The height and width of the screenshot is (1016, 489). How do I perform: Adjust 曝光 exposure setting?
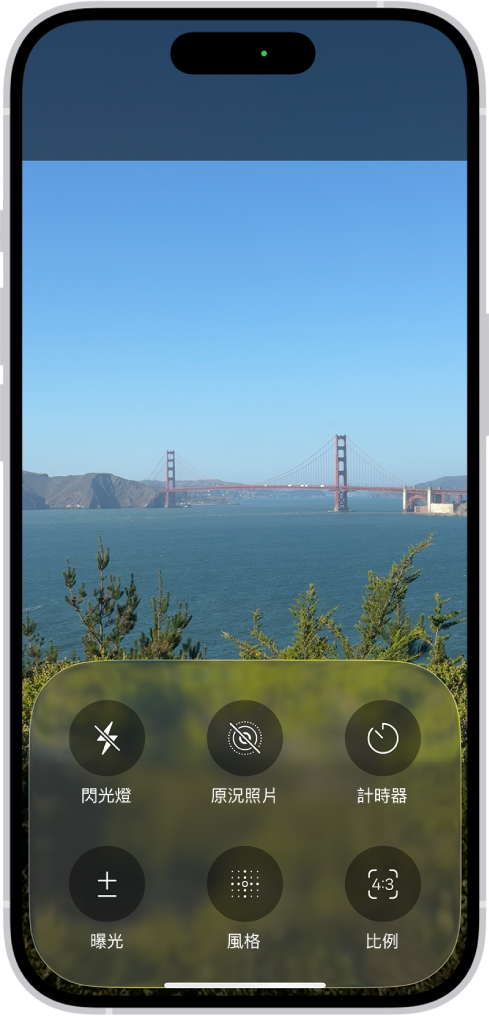click(x=107, y=884)
